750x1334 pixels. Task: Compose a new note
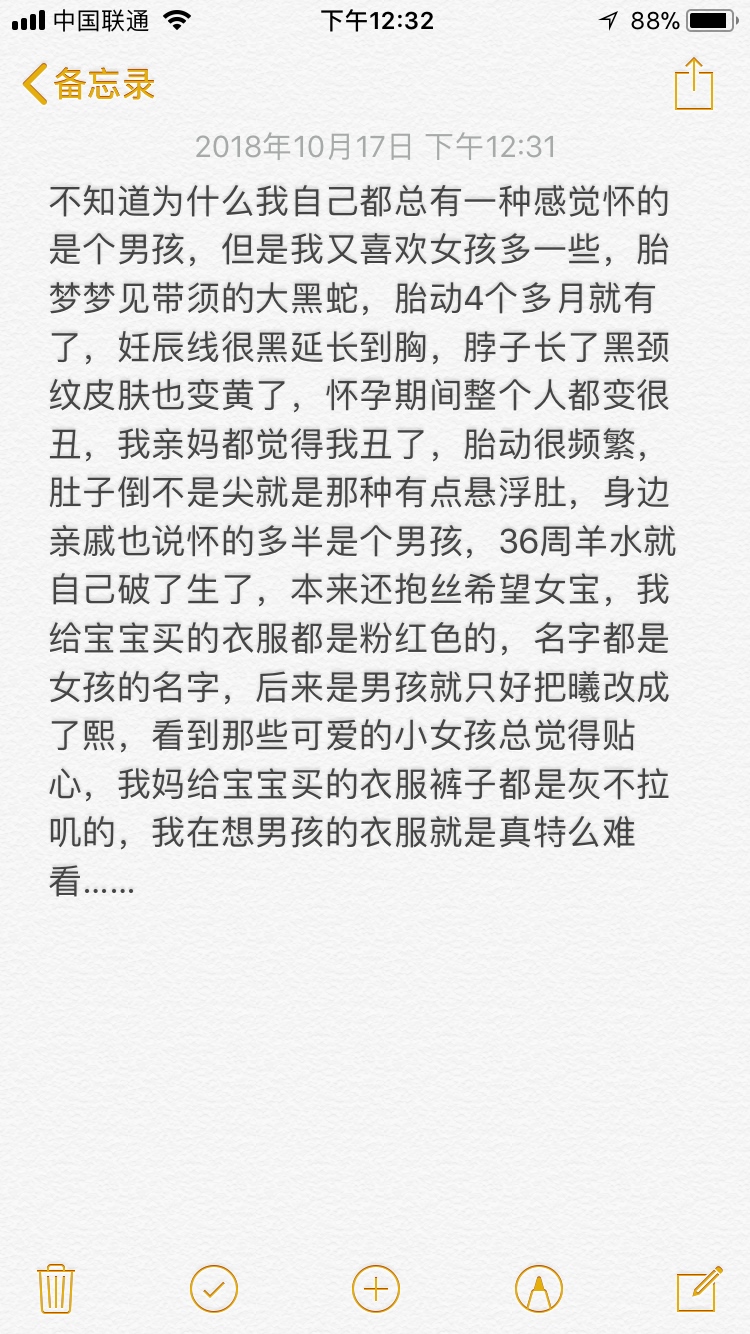pyautogui.click(x=699, y=1287)
